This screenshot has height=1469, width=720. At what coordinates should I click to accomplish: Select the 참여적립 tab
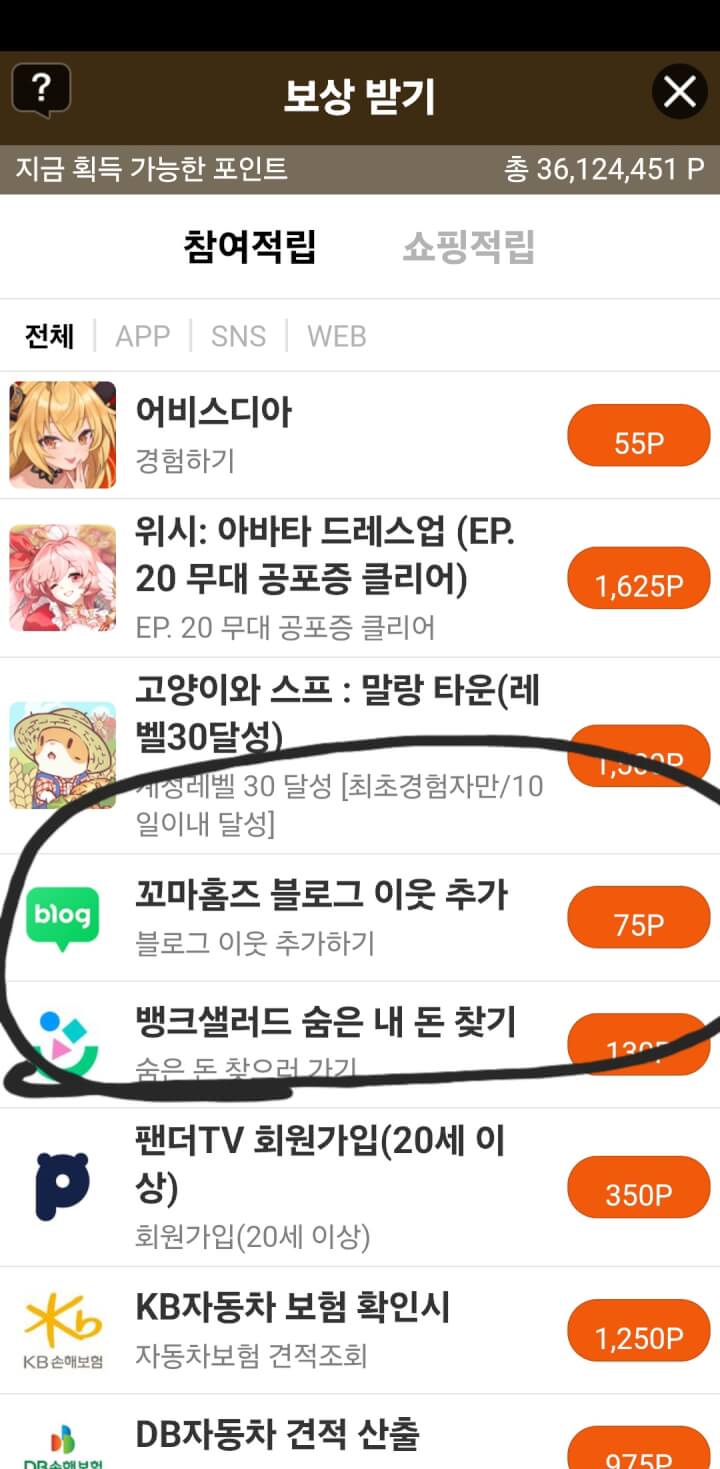250,247
